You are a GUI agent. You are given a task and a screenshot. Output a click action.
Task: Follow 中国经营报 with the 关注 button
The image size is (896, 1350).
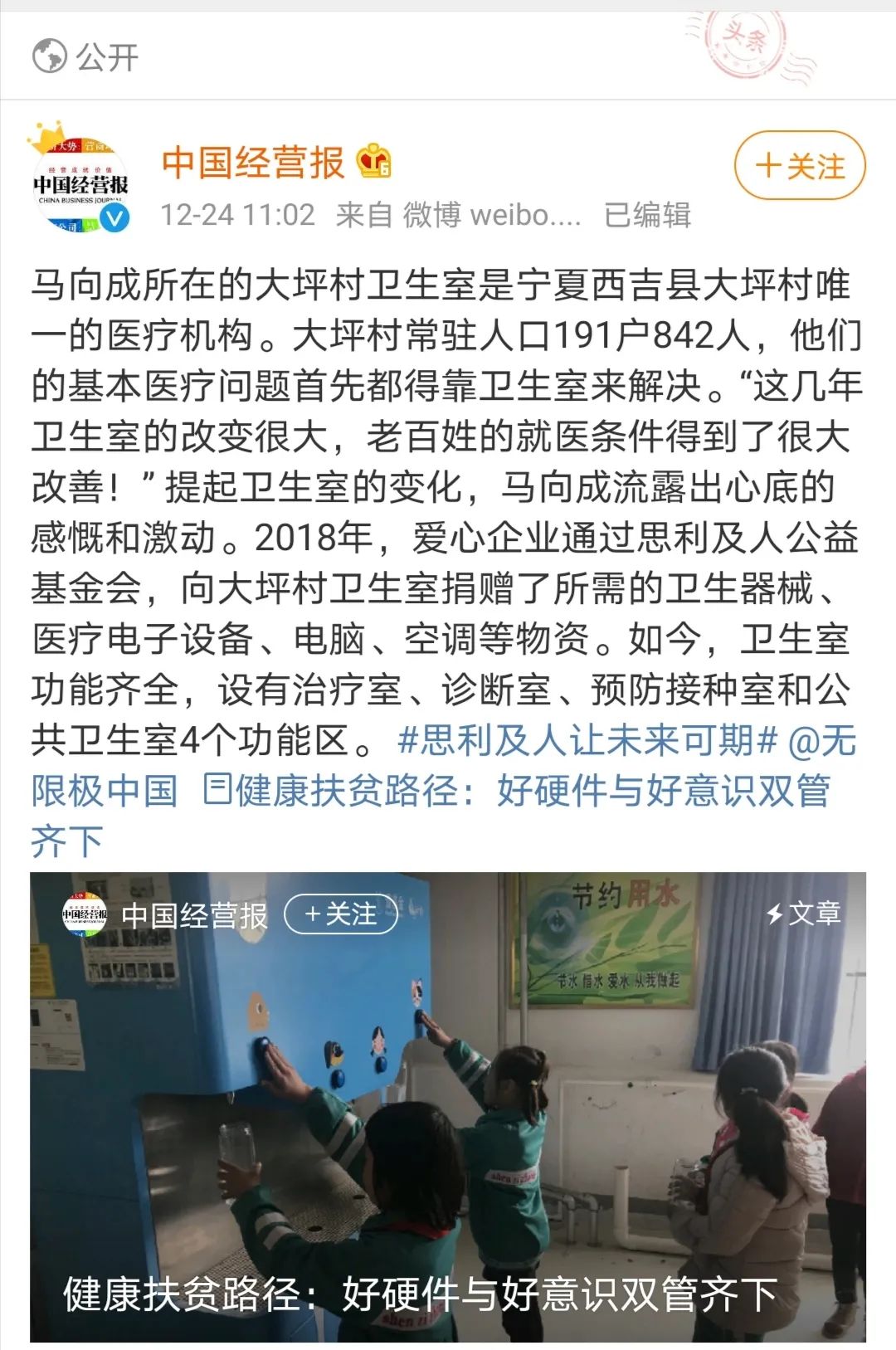click(799, 166)
